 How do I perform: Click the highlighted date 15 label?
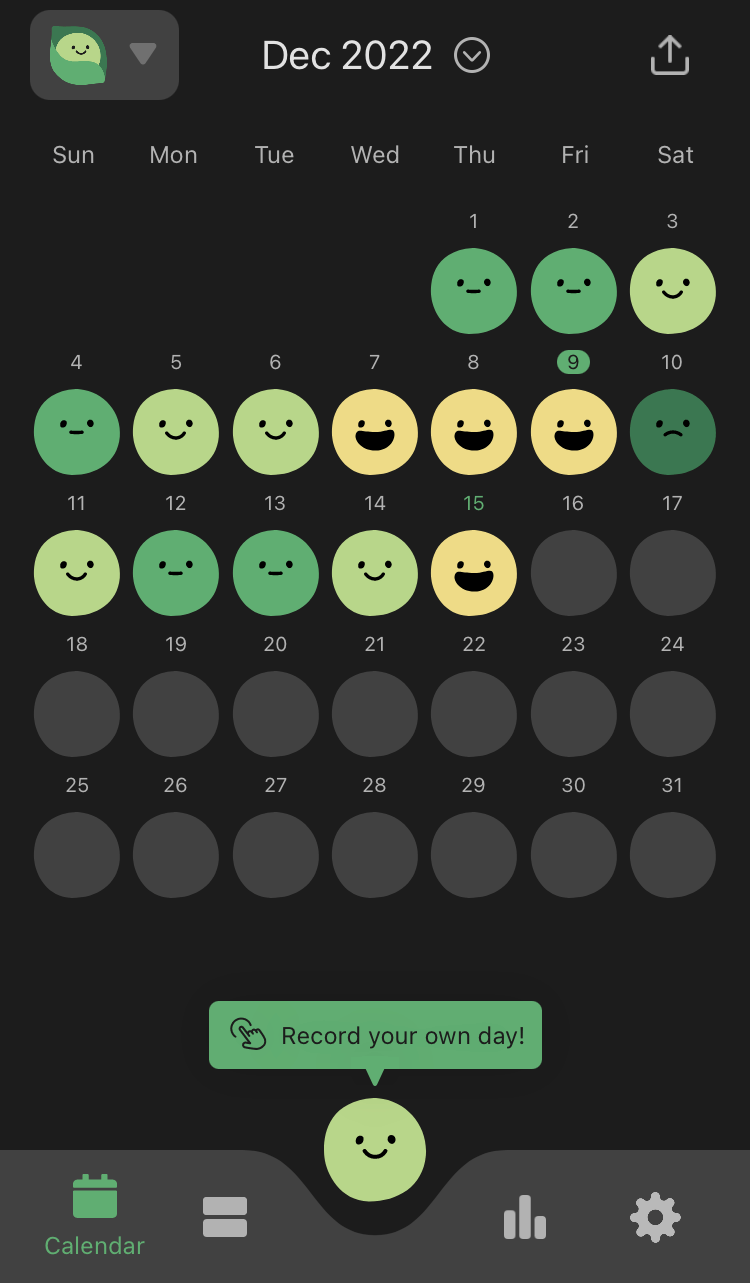pos(473,503)
